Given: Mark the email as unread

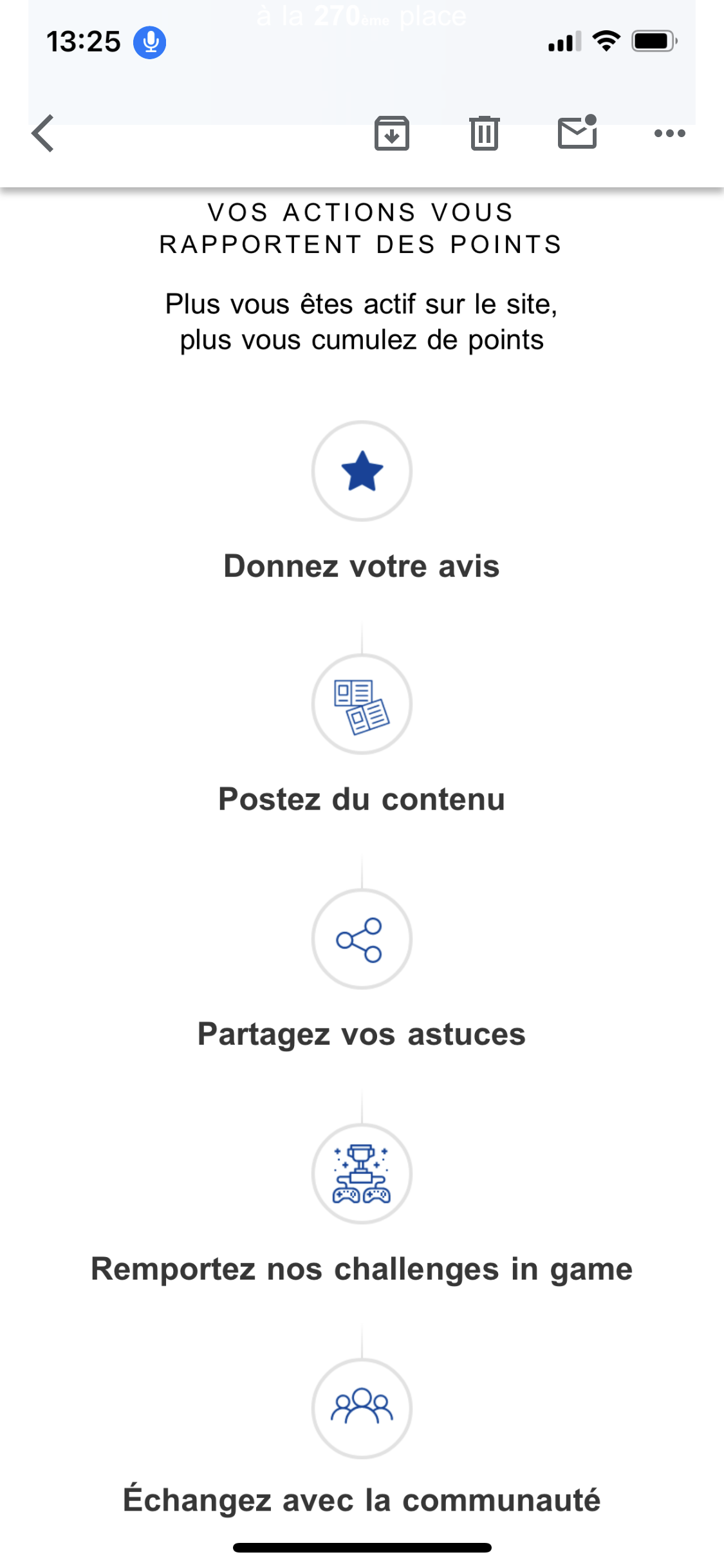Looking at the screenshot, I should pyautogui.click(x=577, y=132).
